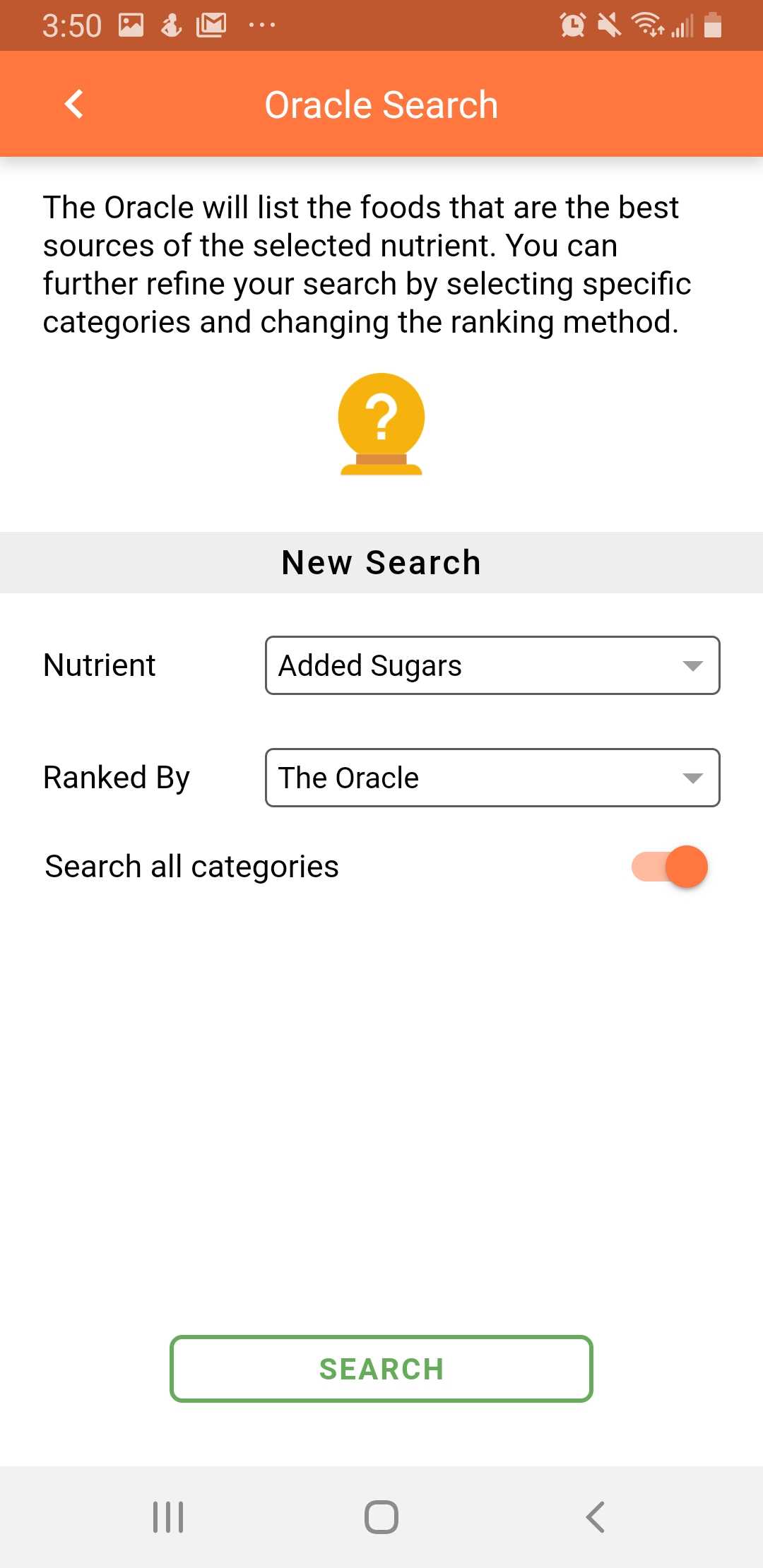Open recent apps from navigation bar

click(x=168, y=1517)
